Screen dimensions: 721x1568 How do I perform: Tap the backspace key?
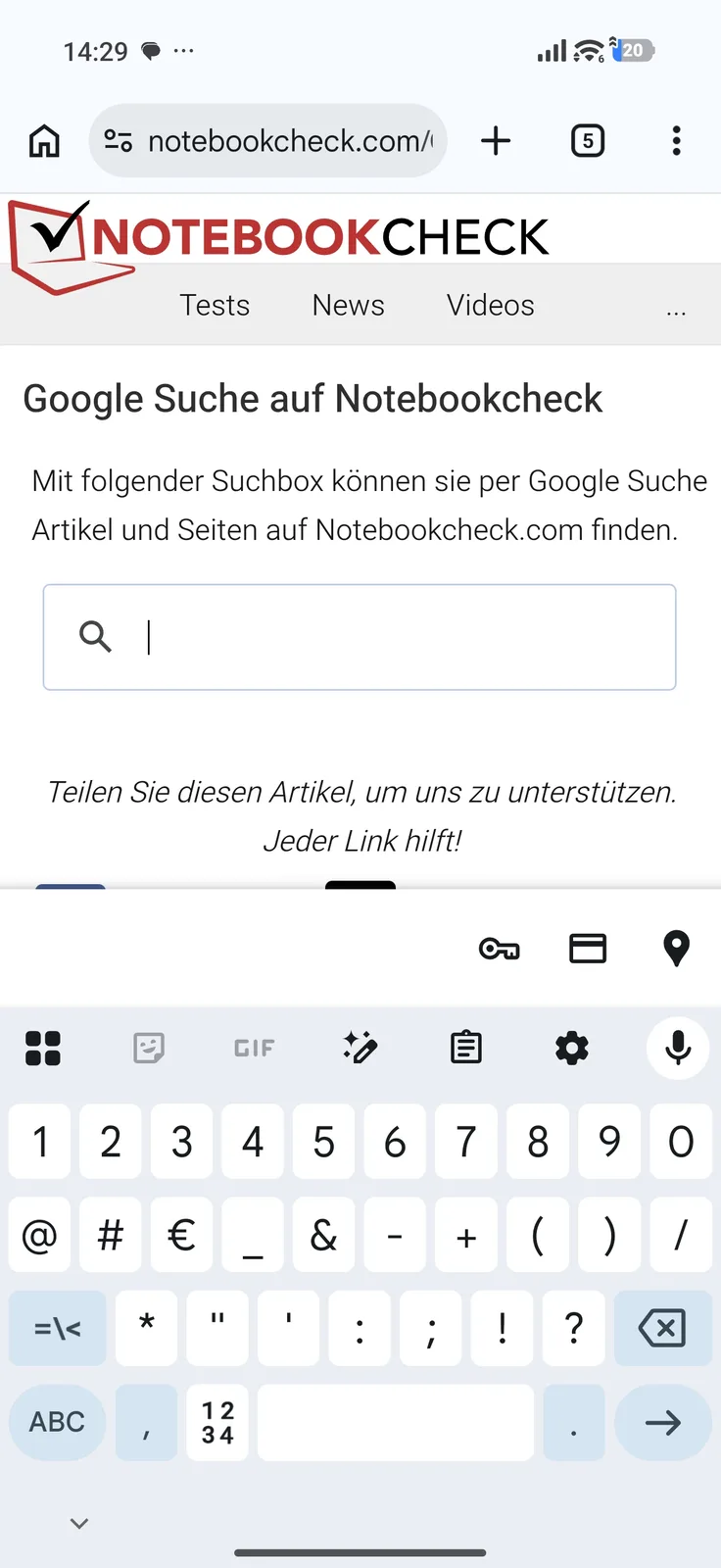pyautogui.click(x=662, y=1329)
